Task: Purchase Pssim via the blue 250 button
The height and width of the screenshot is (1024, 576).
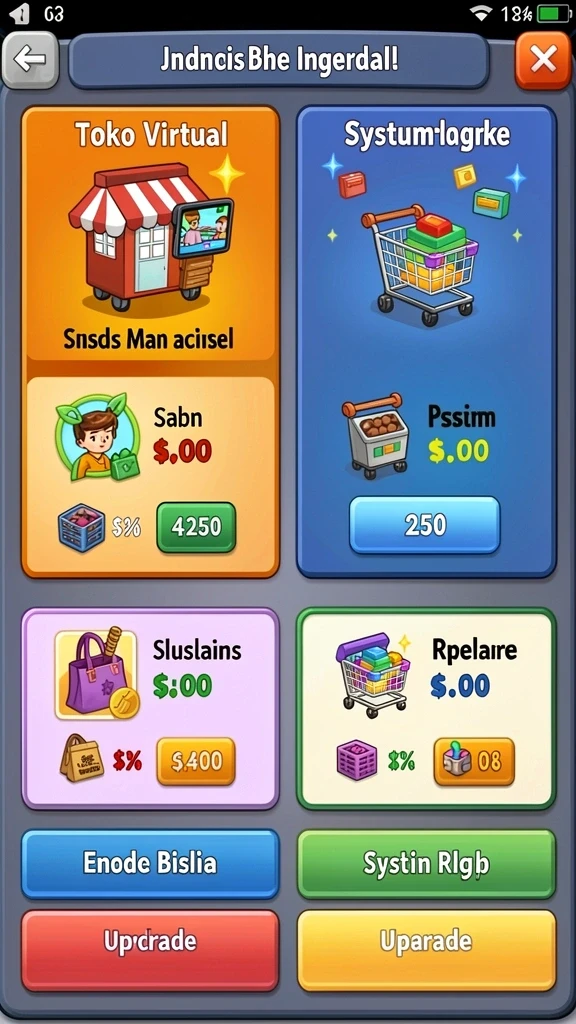Action: point(424,526)
